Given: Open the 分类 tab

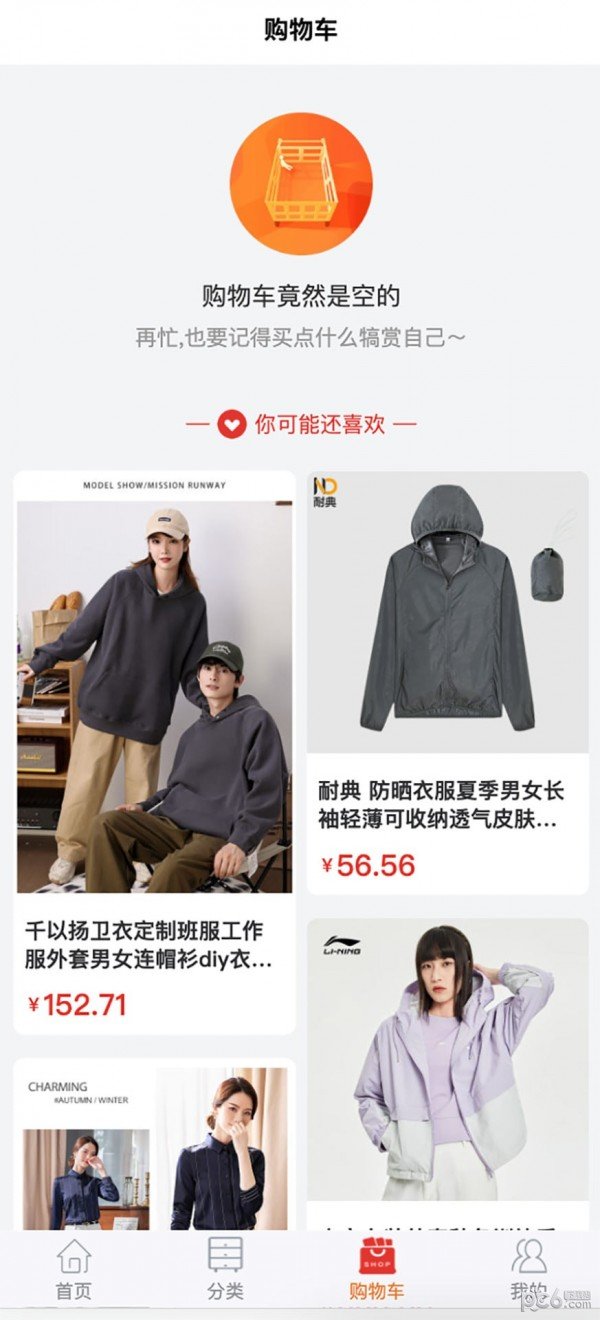Looking at the screenshot, I should [x=225, y=1270].
